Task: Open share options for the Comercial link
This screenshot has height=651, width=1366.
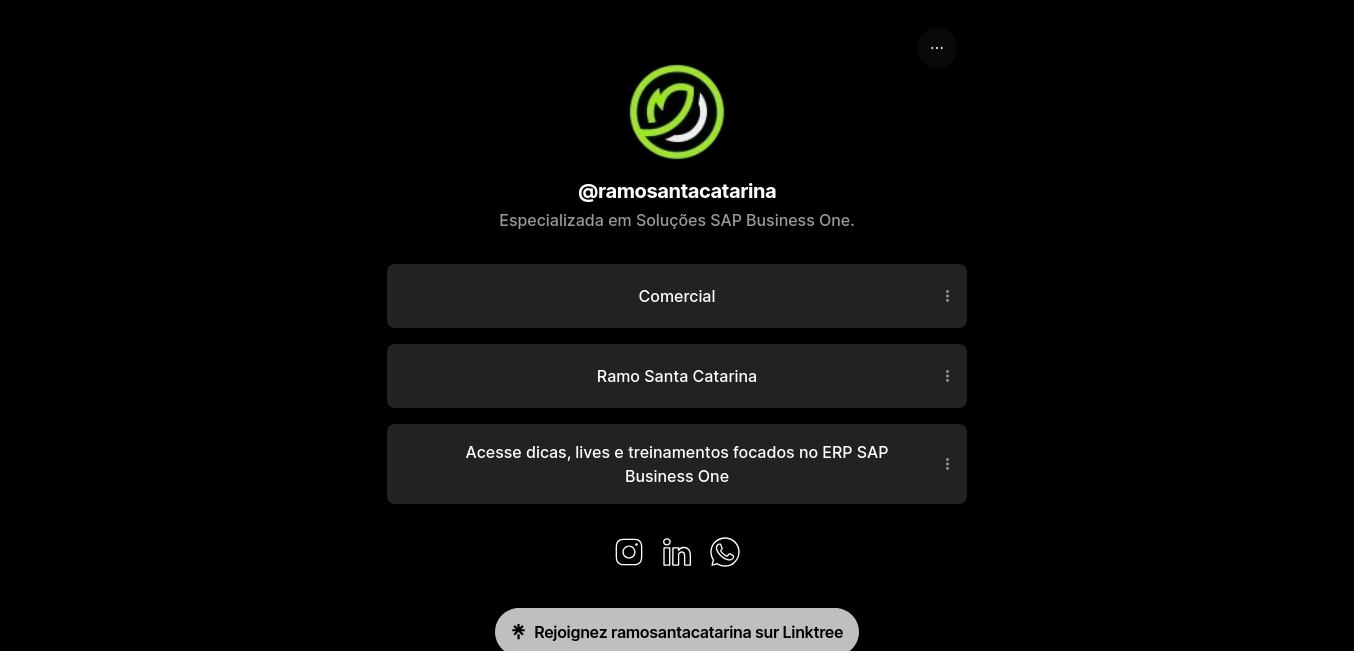Action: pos(947,296)
